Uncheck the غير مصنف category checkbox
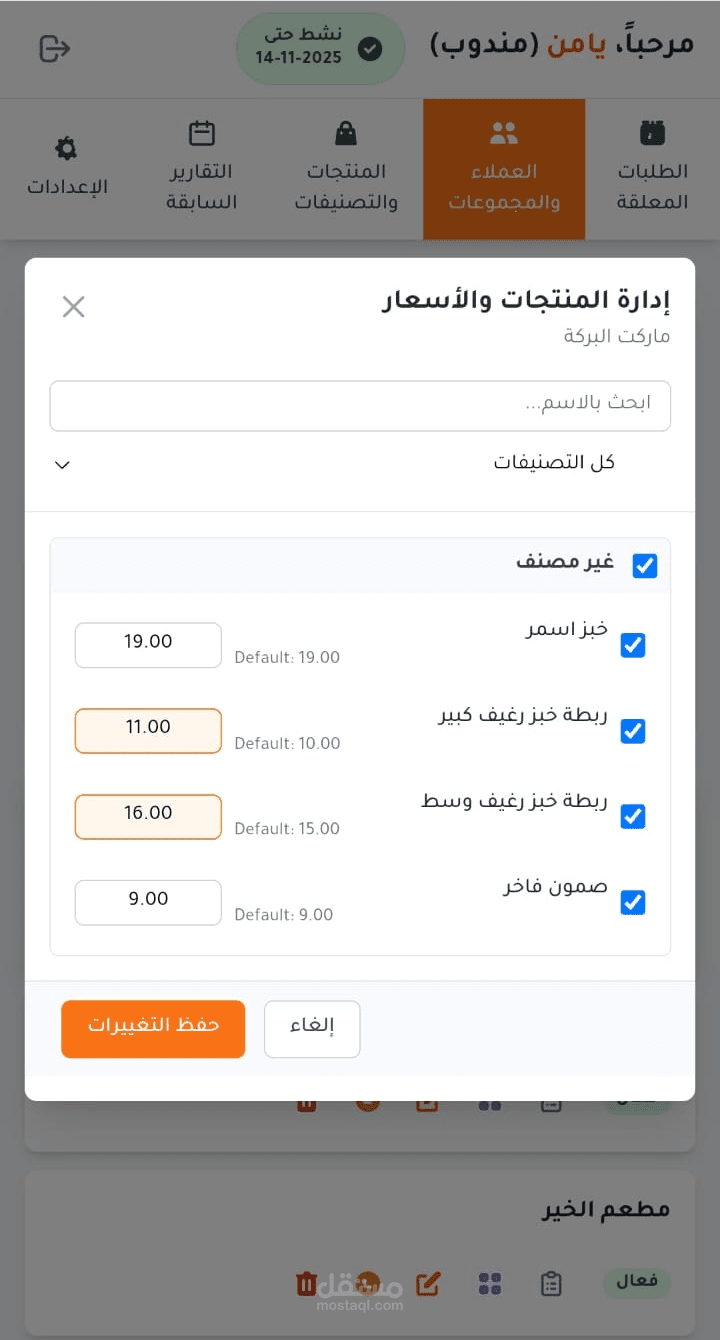 point(645,566)
